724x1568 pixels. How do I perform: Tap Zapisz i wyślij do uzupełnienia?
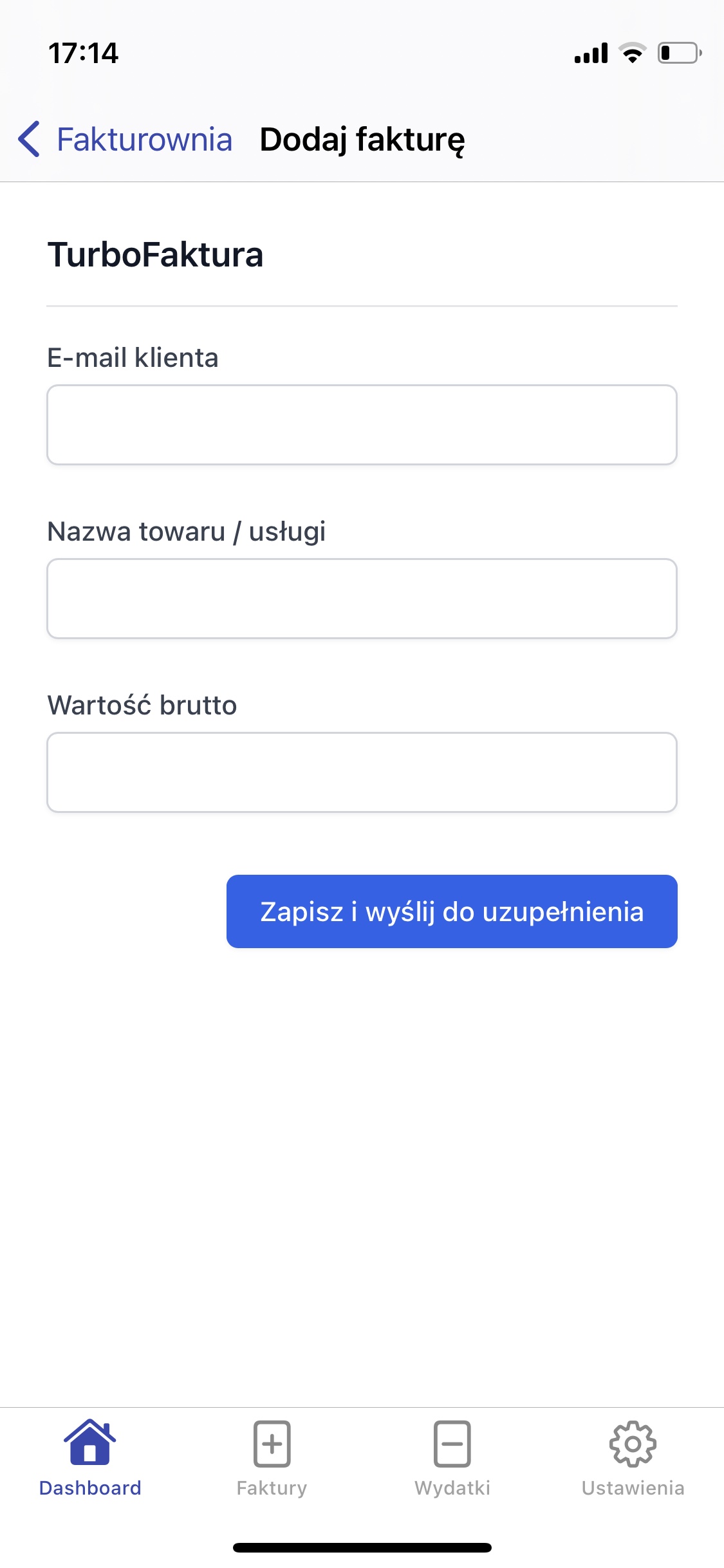coord(452,911)
